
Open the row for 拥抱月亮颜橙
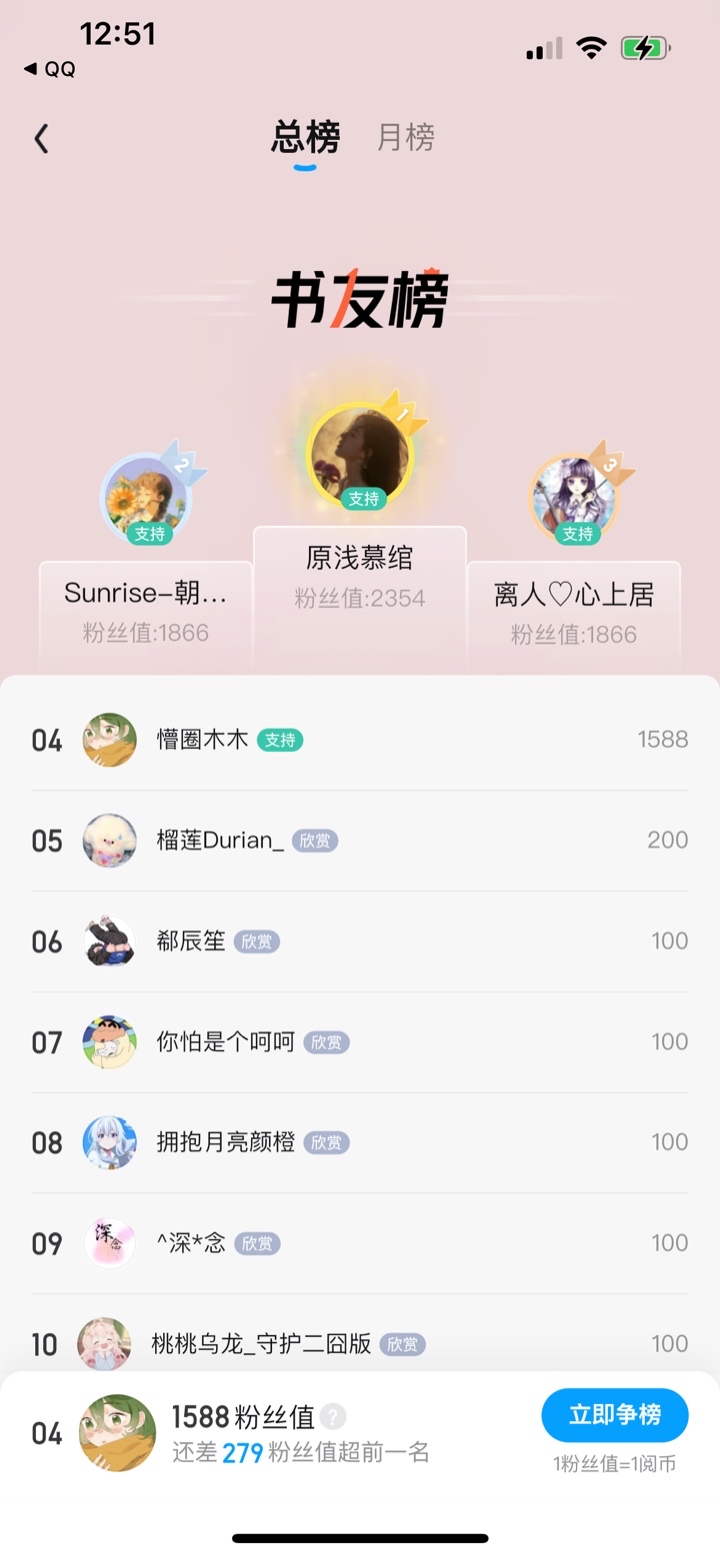coord(360,1143)
